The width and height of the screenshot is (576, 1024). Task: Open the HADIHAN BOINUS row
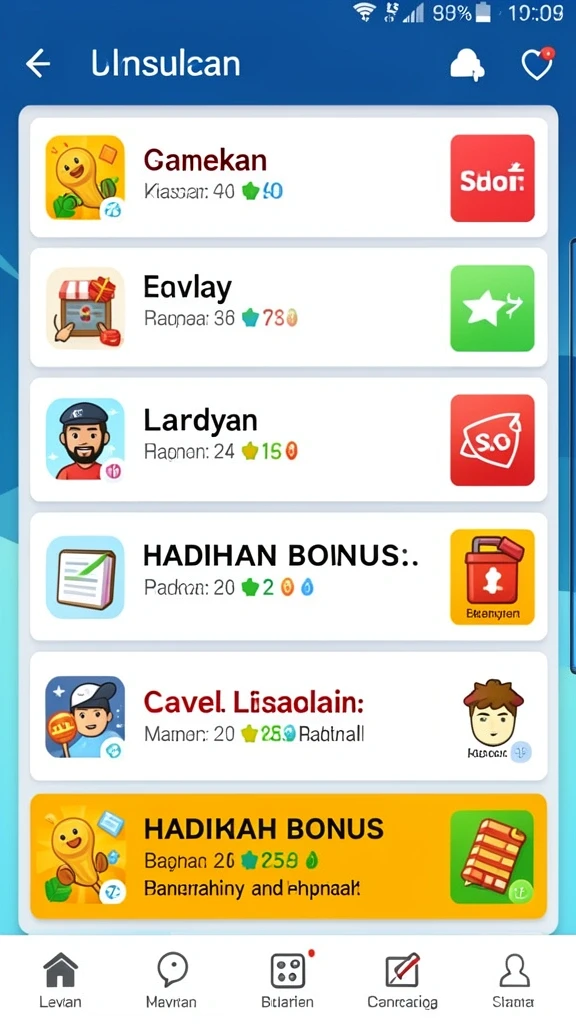289,577
